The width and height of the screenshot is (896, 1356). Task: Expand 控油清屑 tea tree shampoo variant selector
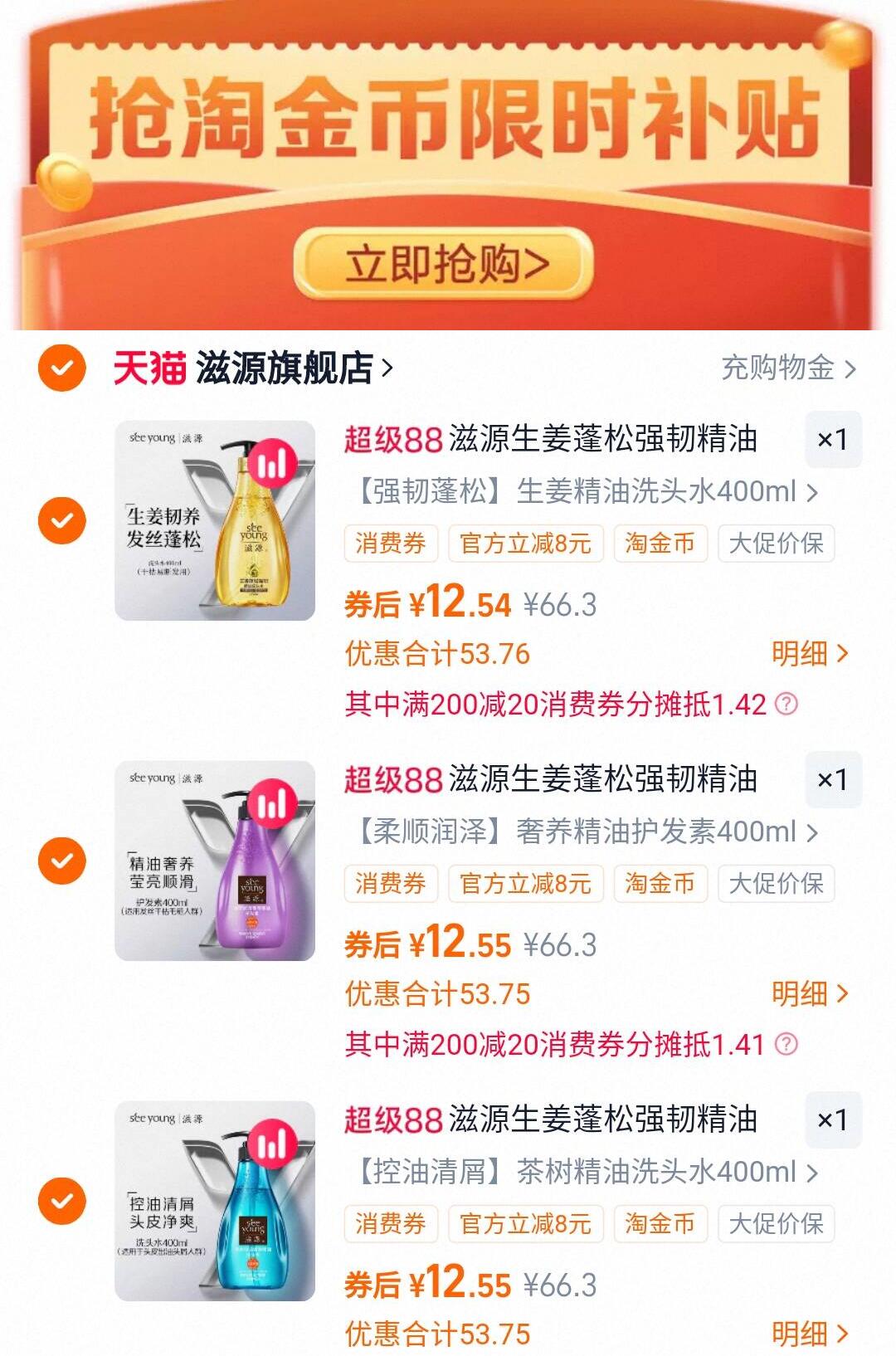coord(581,1173)
